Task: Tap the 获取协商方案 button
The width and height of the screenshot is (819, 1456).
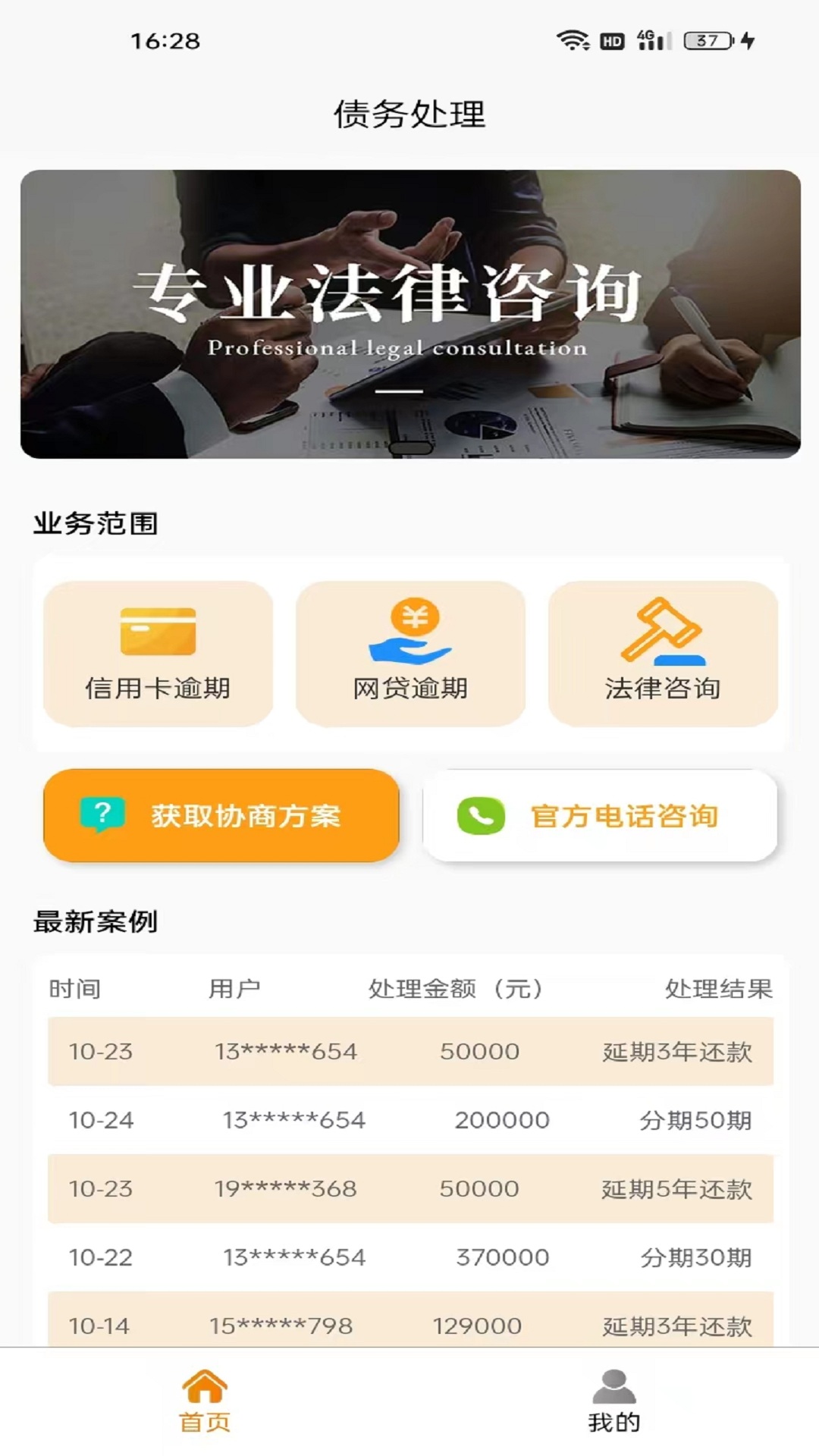Action: 221,815
